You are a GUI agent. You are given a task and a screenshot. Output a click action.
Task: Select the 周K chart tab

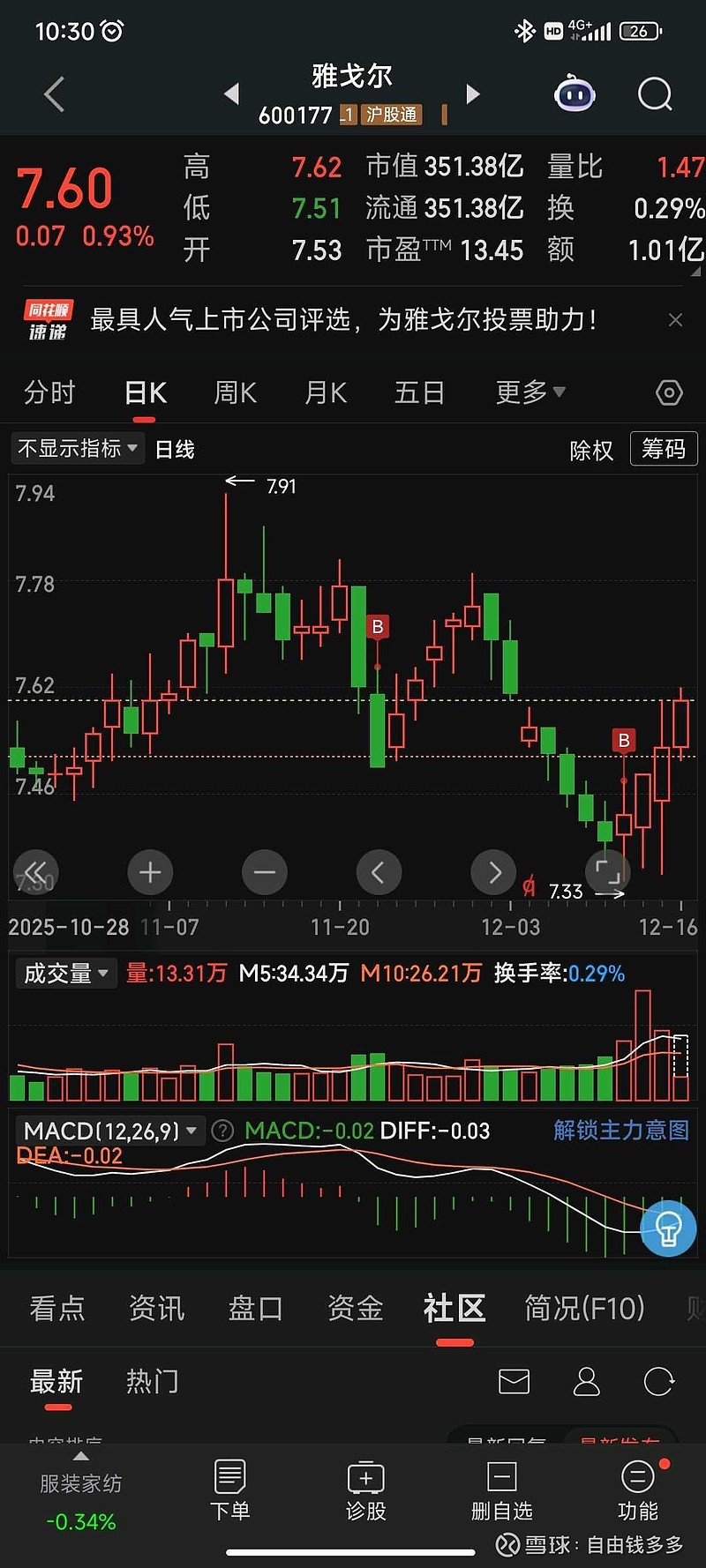click(x=235, y=392)
